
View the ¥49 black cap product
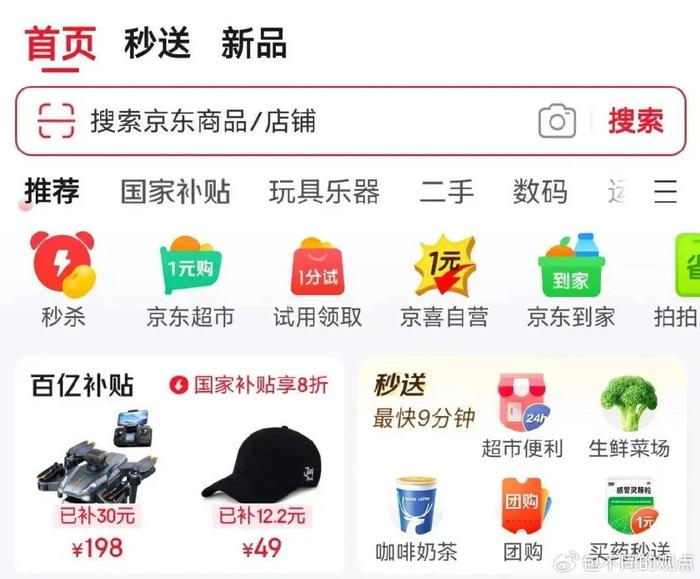tap(262, 480)
